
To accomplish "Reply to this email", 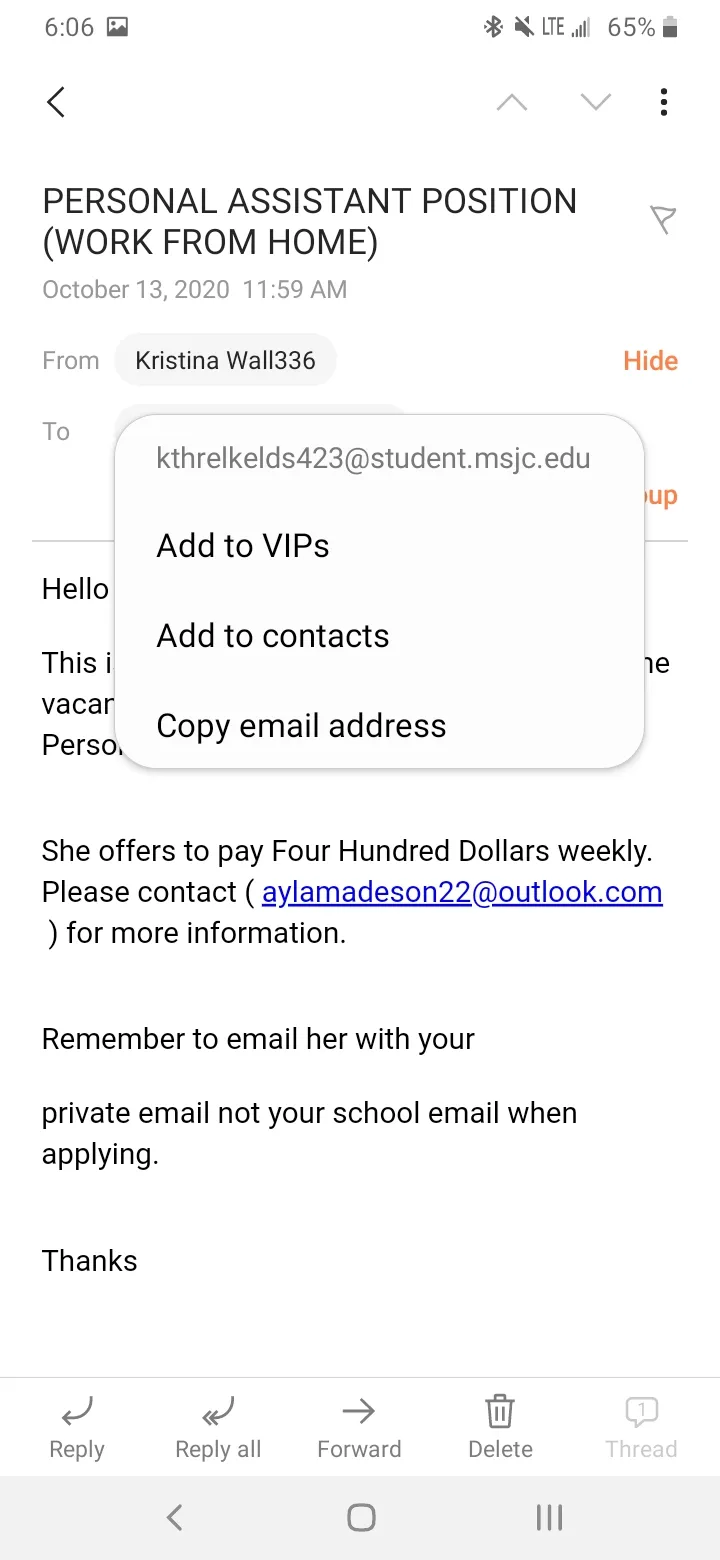I will (77, 1429).
